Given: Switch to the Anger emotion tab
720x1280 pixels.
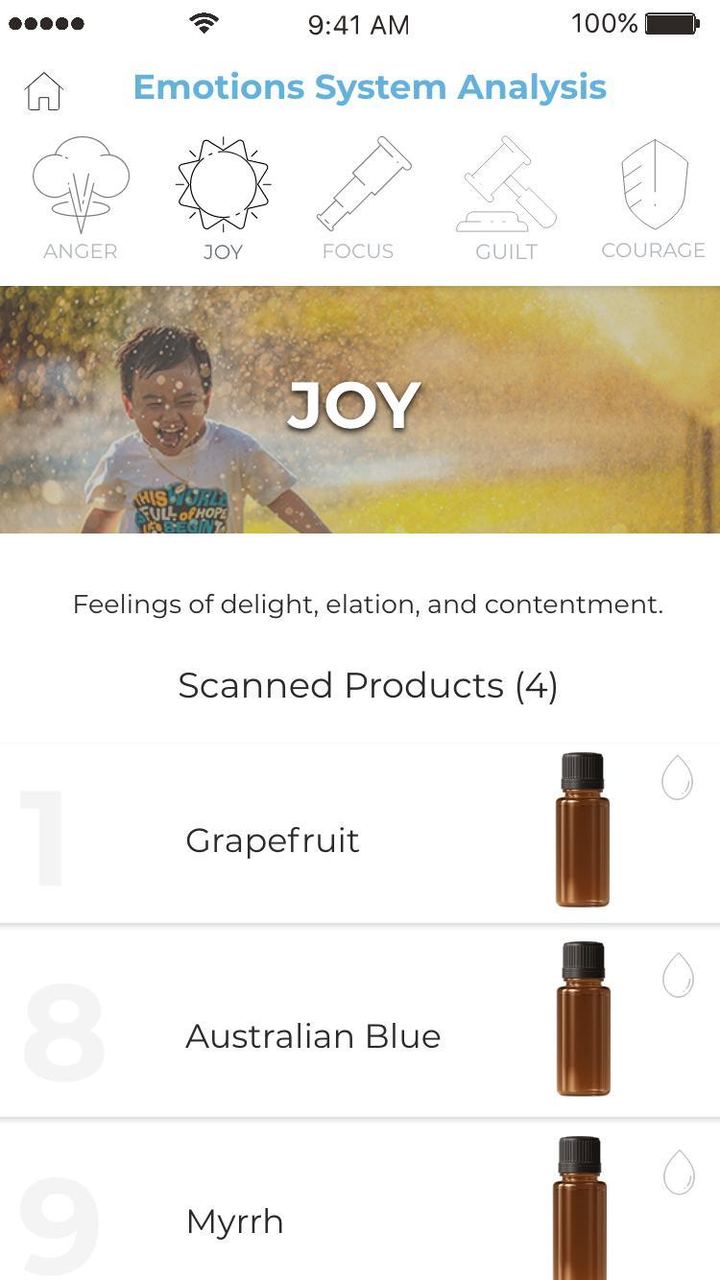Looking at the screenshot, I should point(80,198).
